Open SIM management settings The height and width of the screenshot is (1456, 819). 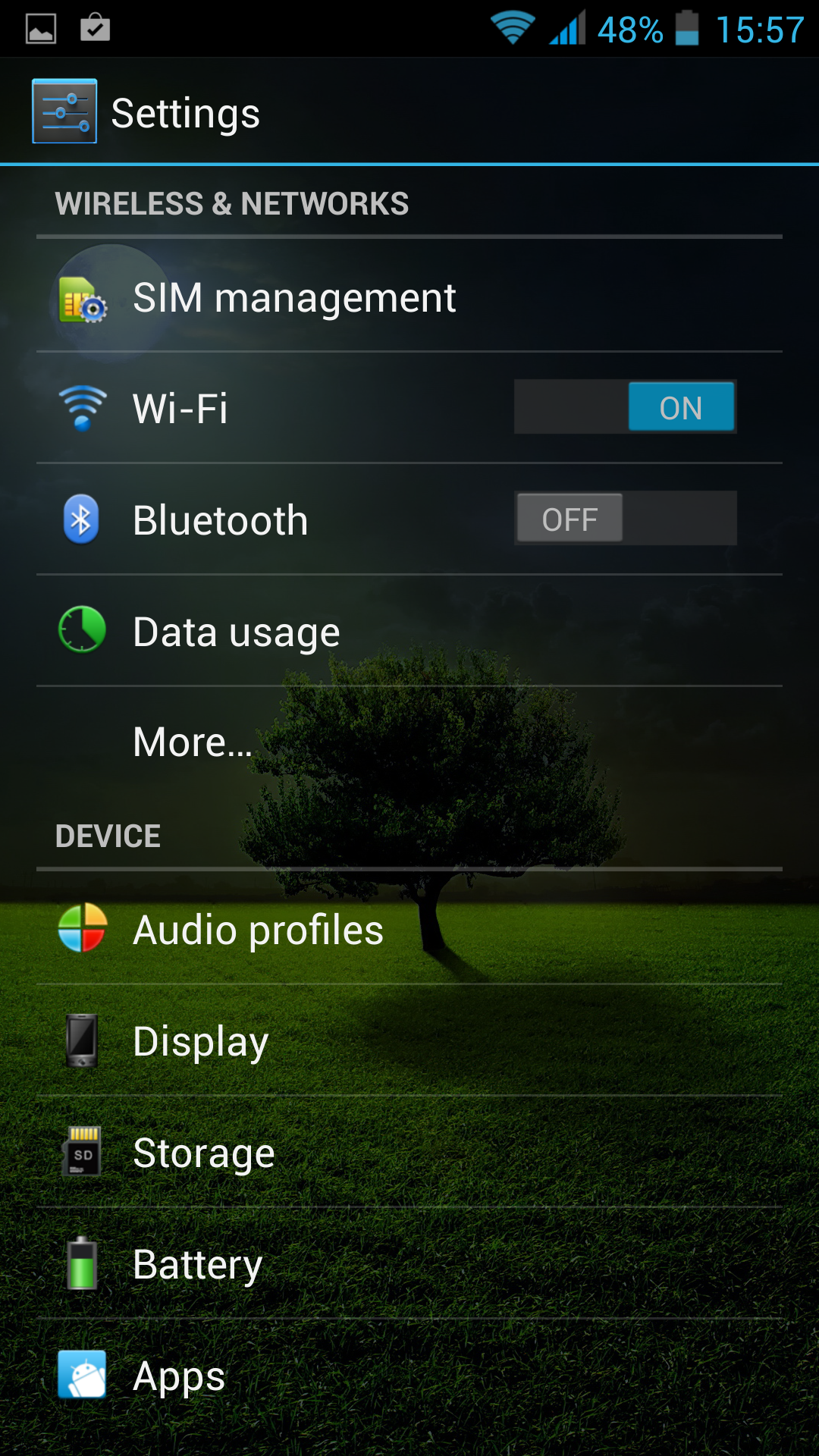(409, 296)
